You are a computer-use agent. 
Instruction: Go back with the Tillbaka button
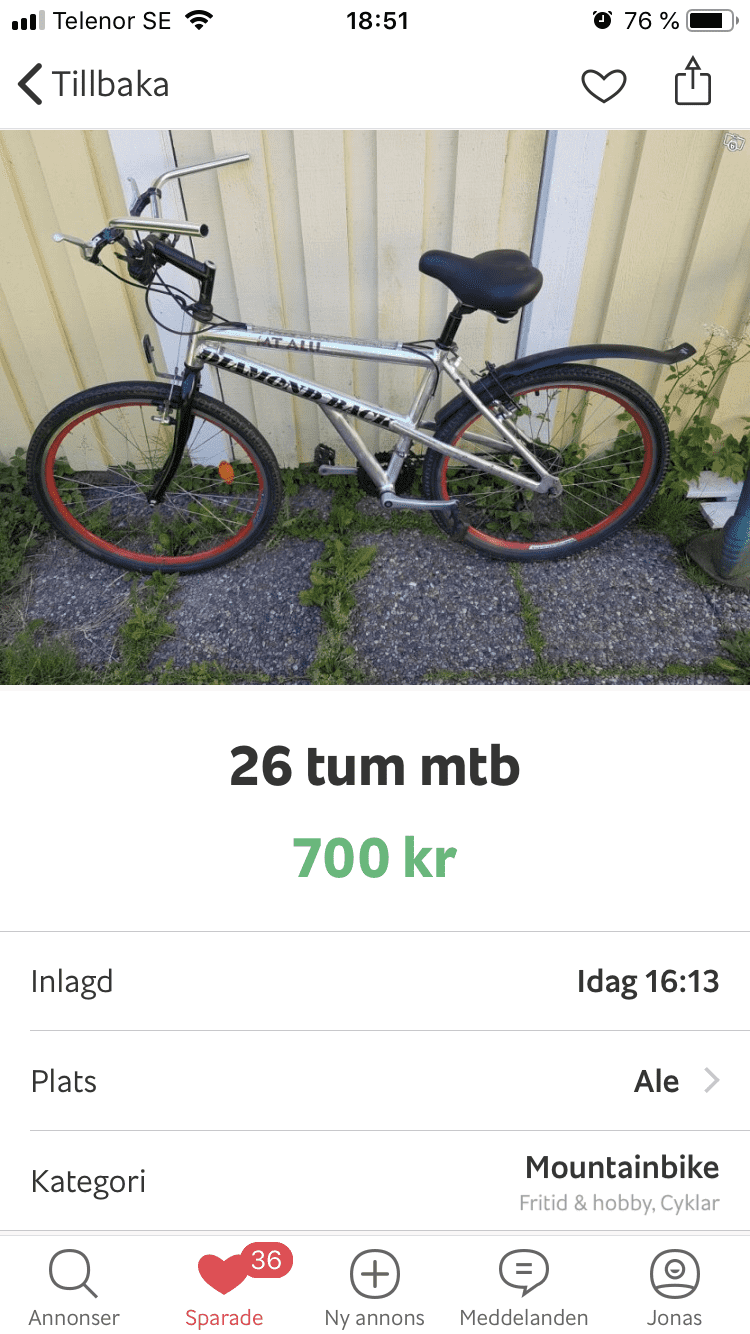click(94, 85)
